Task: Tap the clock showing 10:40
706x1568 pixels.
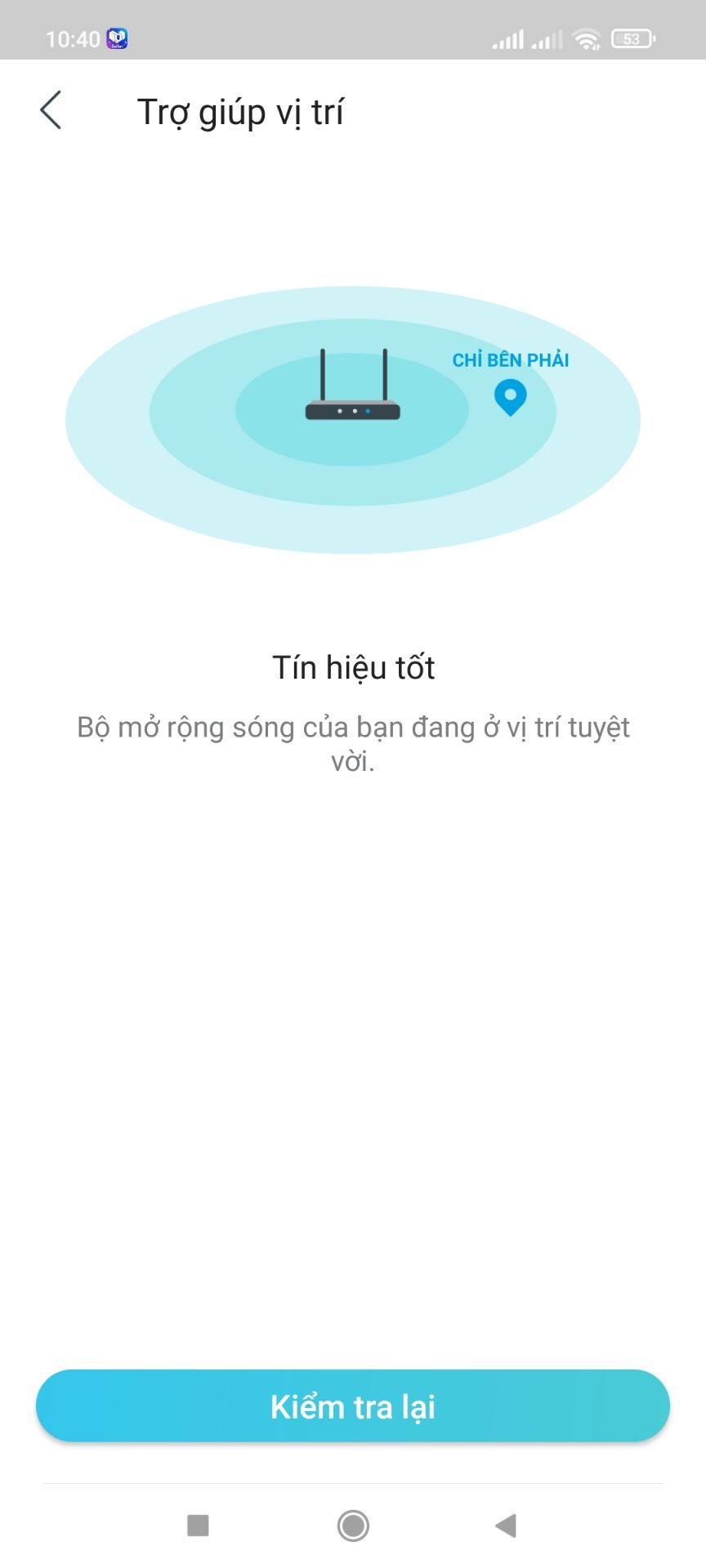Action: point(72,37)
